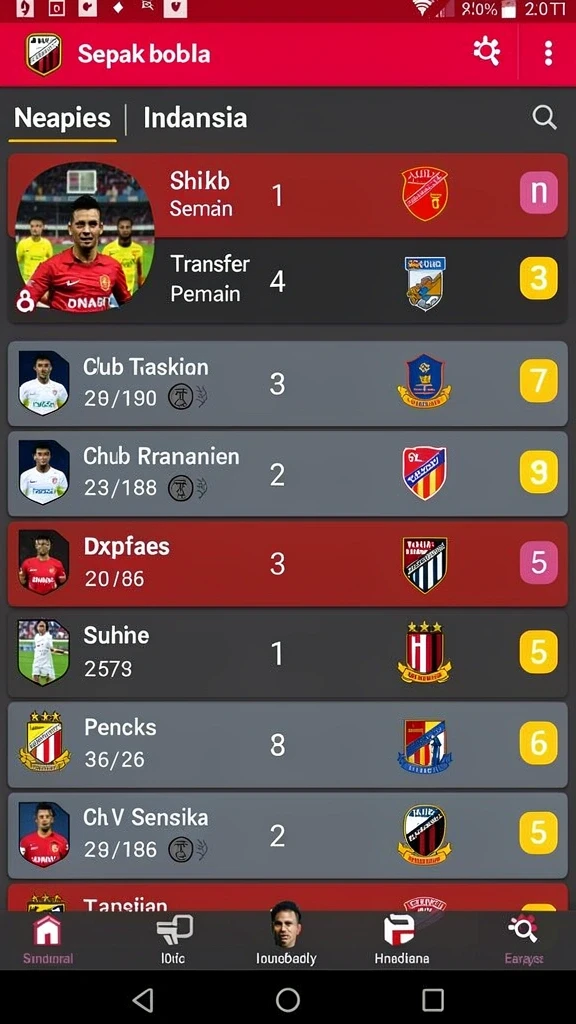Open the settings gear icon
The image size is (576, 1024).
coord(487,52)
